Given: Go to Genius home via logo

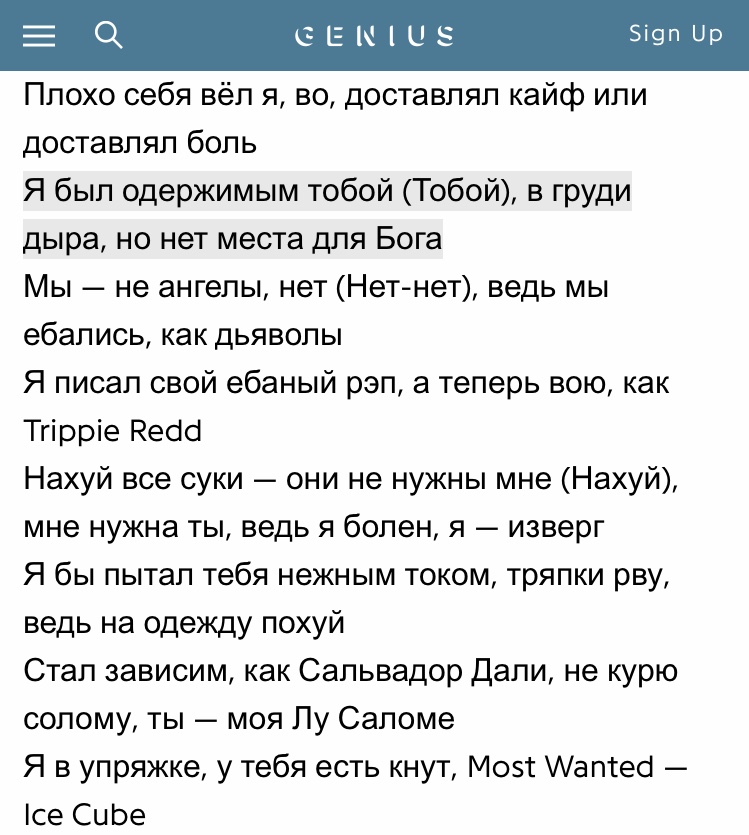Looking at the screenshot, I should coord(374,36).
